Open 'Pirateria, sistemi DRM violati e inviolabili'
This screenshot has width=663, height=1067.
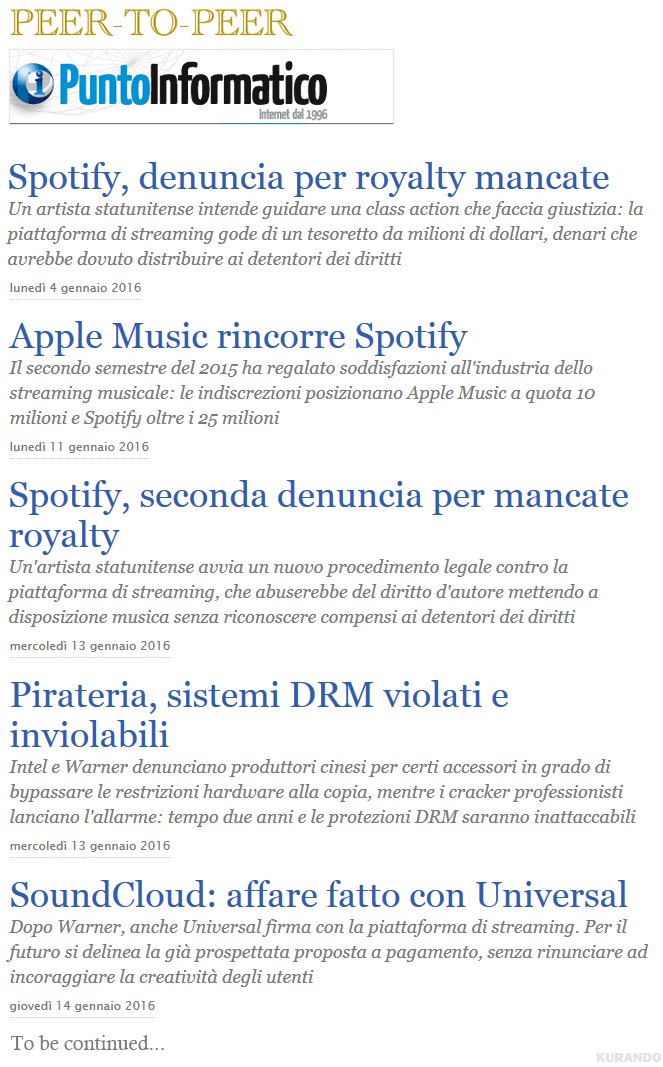coord(259,715)
